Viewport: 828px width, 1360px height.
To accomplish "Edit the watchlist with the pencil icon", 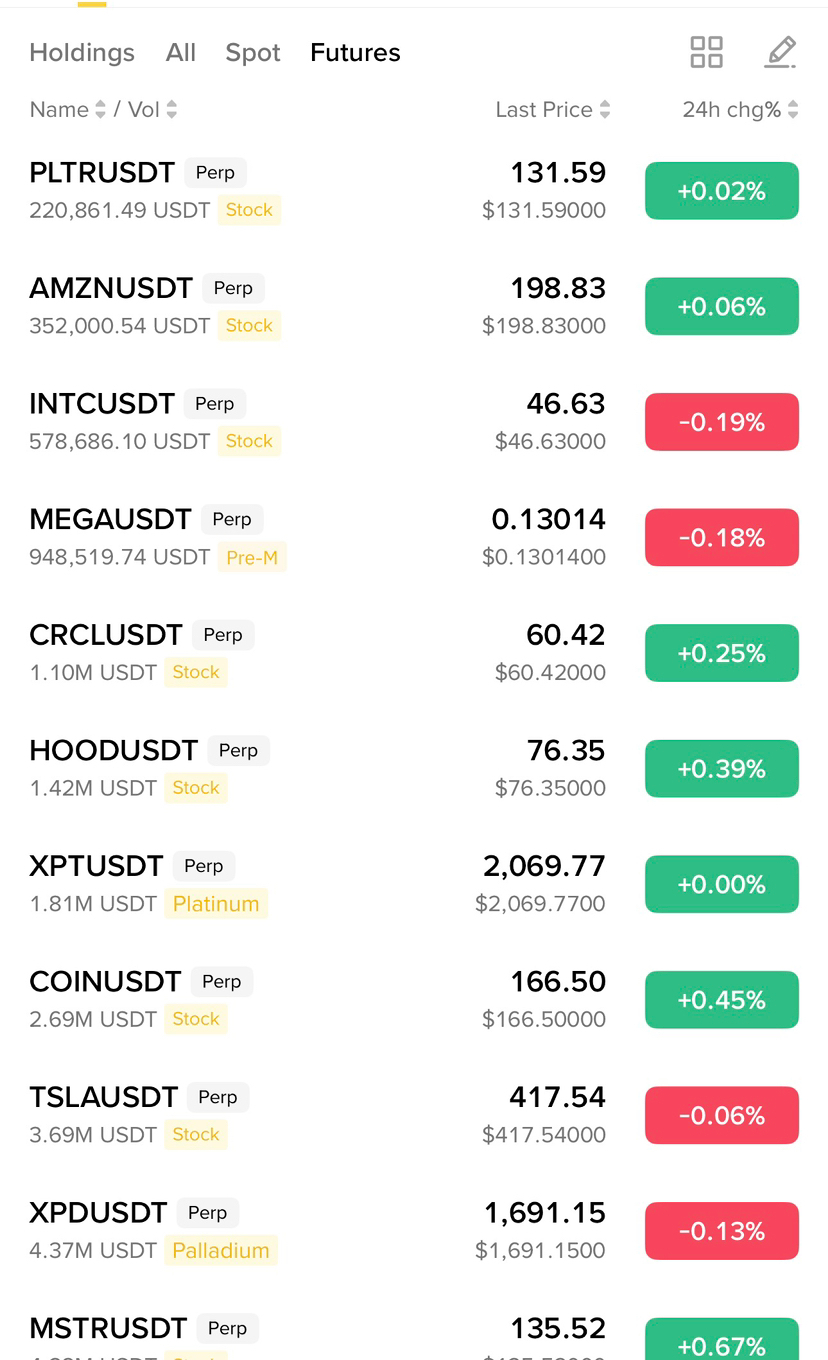I will coord(780,53).
